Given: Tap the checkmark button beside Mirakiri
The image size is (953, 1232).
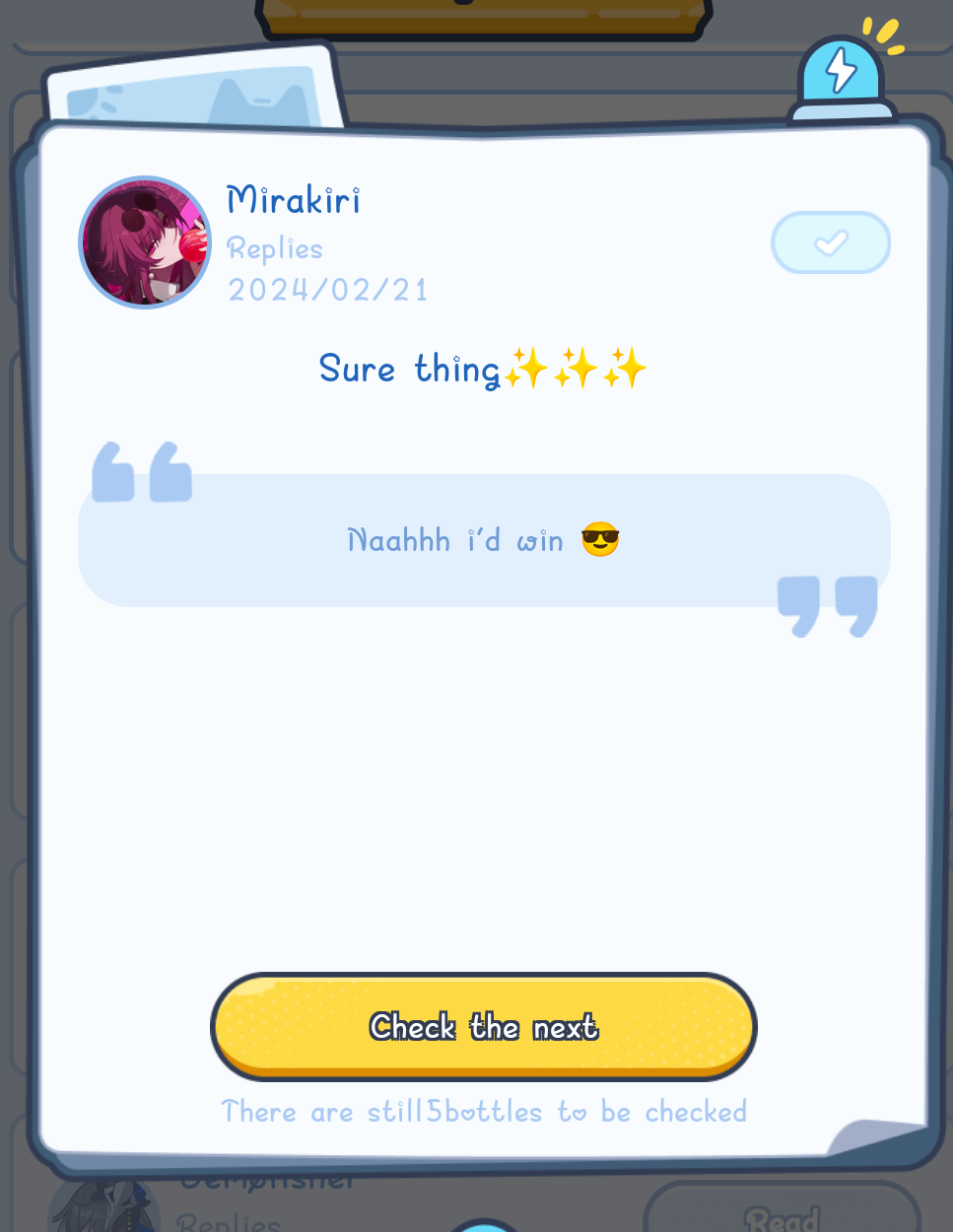Looking at the screenshot, I should click(x=831, y=242).
